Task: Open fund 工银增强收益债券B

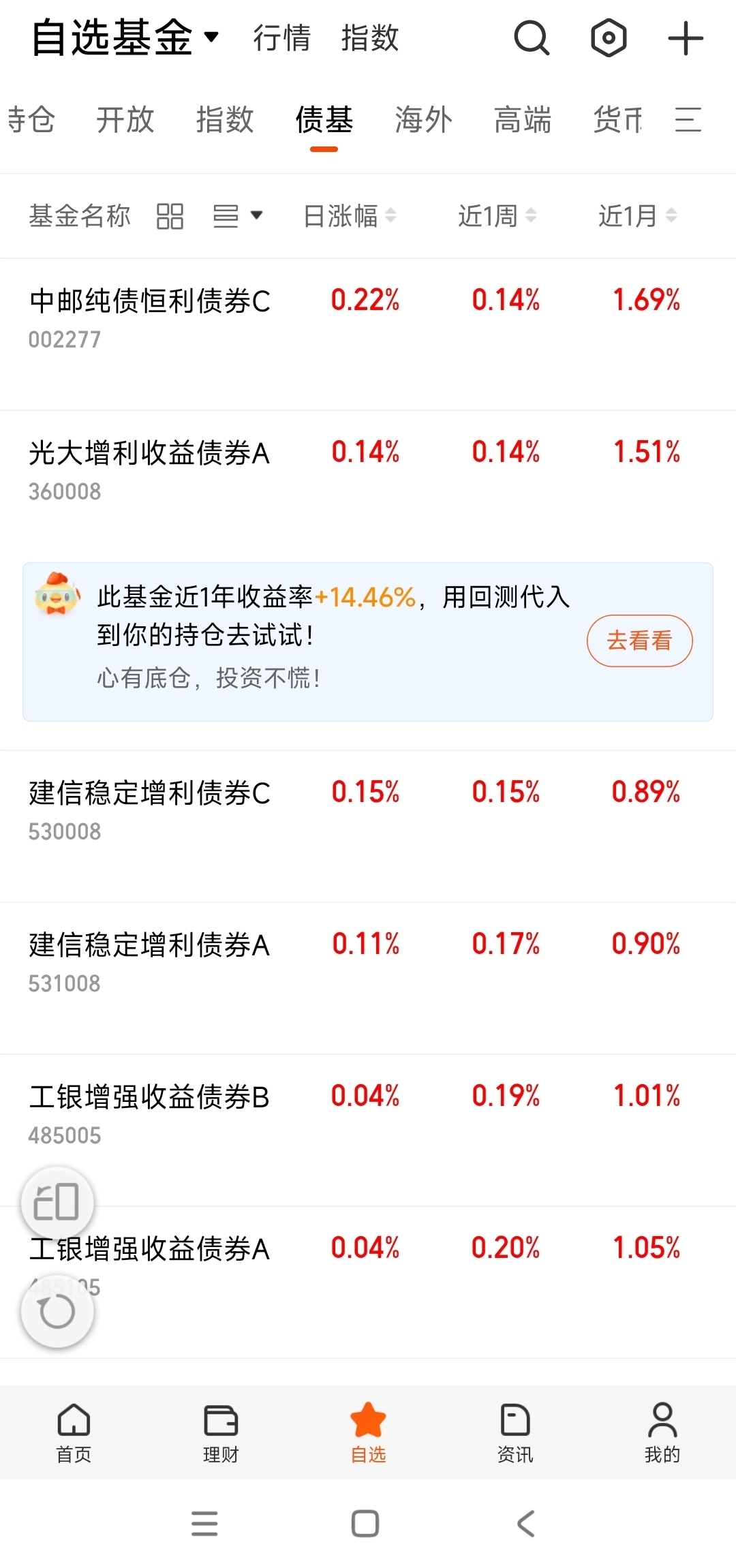Action: click(x=368, y=1131)
